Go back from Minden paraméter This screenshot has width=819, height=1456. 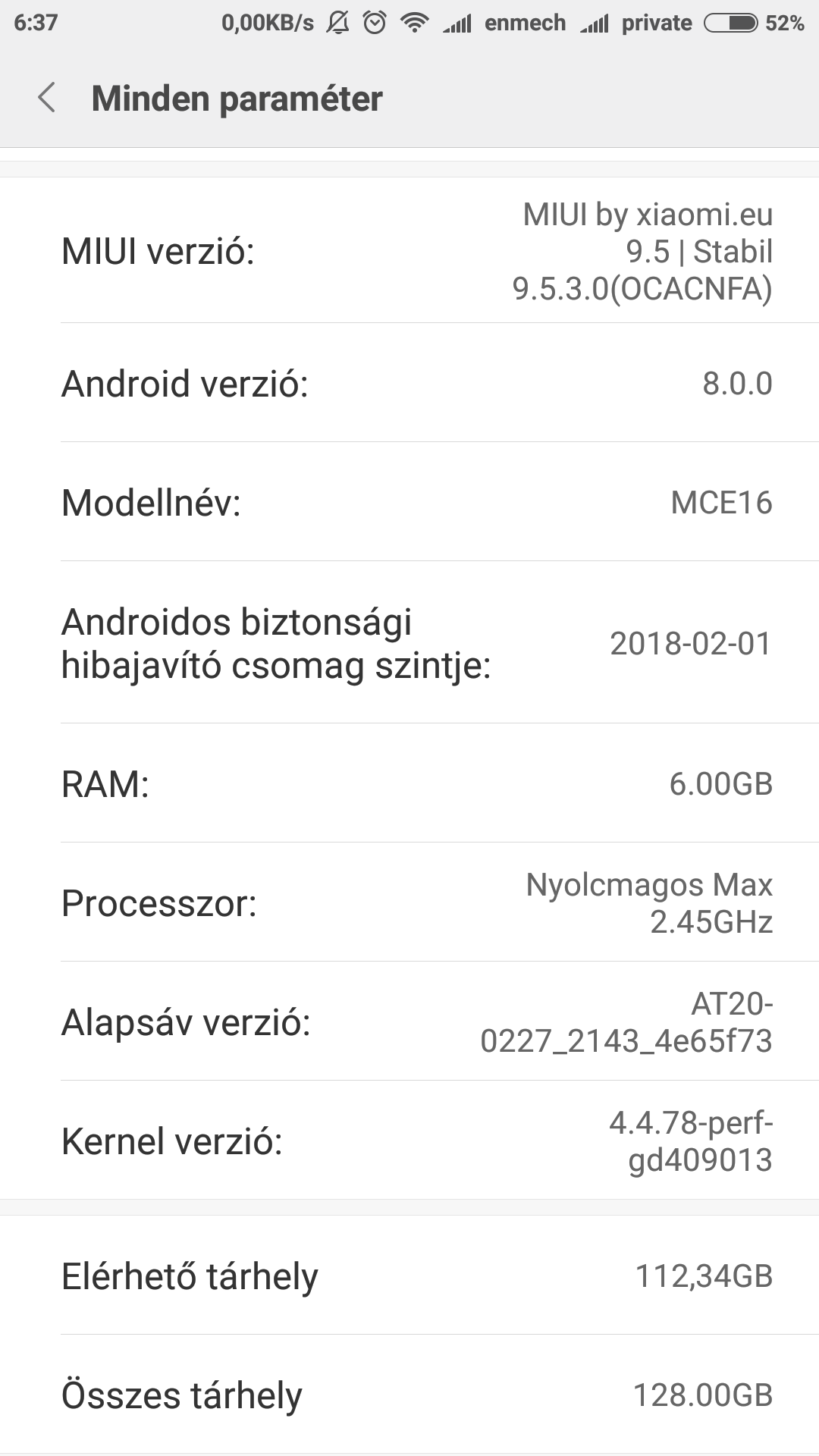[47, 99]
